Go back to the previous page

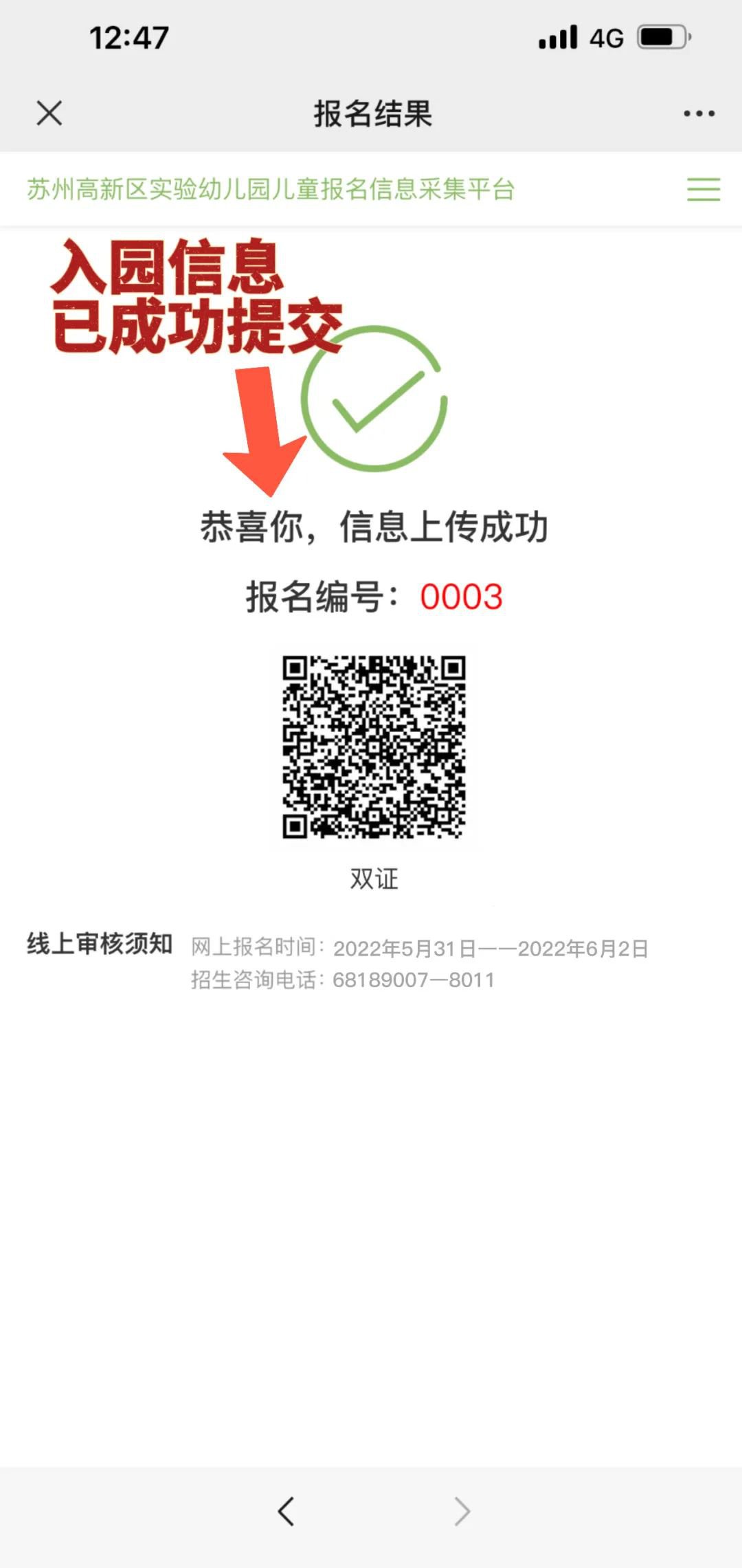click(286, 1511)
